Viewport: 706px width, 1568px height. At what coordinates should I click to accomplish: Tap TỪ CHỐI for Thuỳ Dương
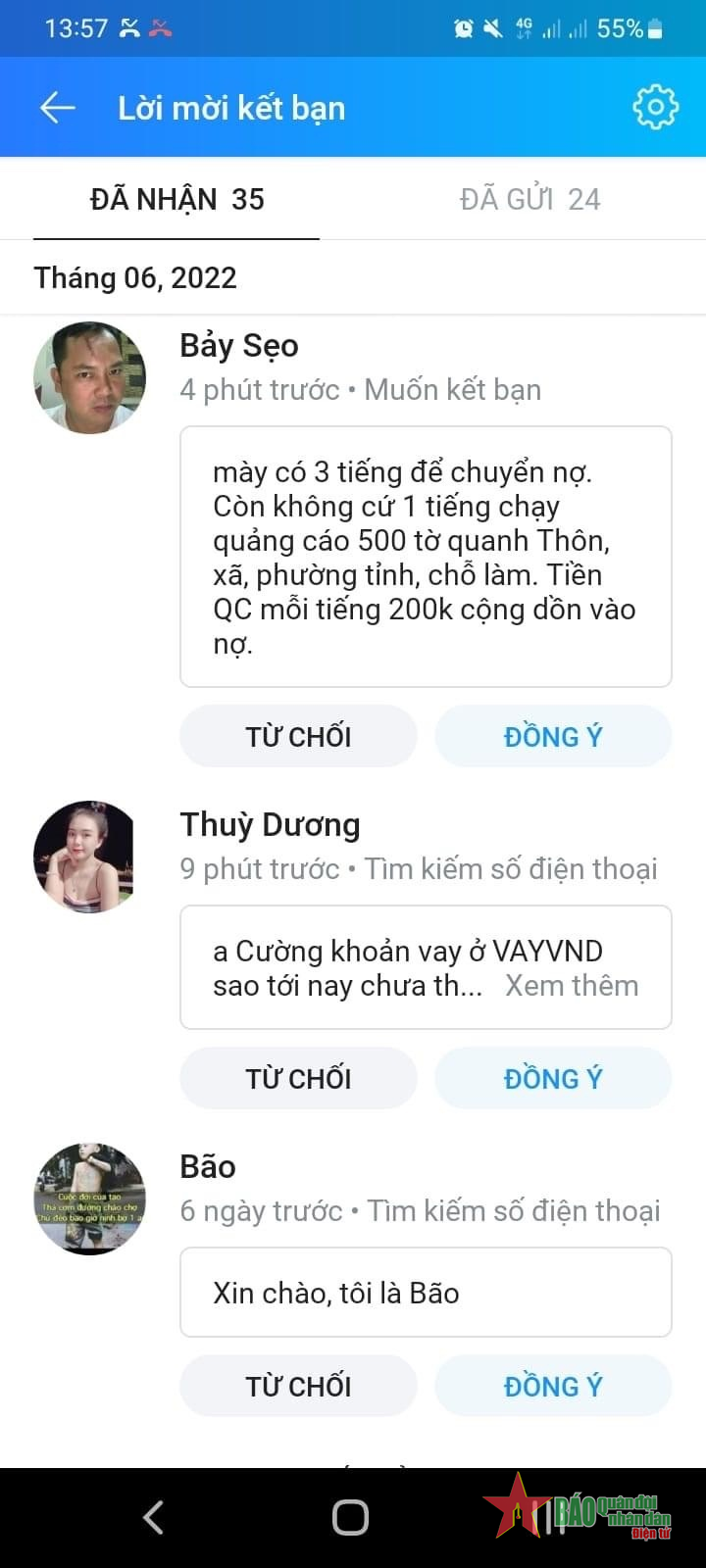298,1078
